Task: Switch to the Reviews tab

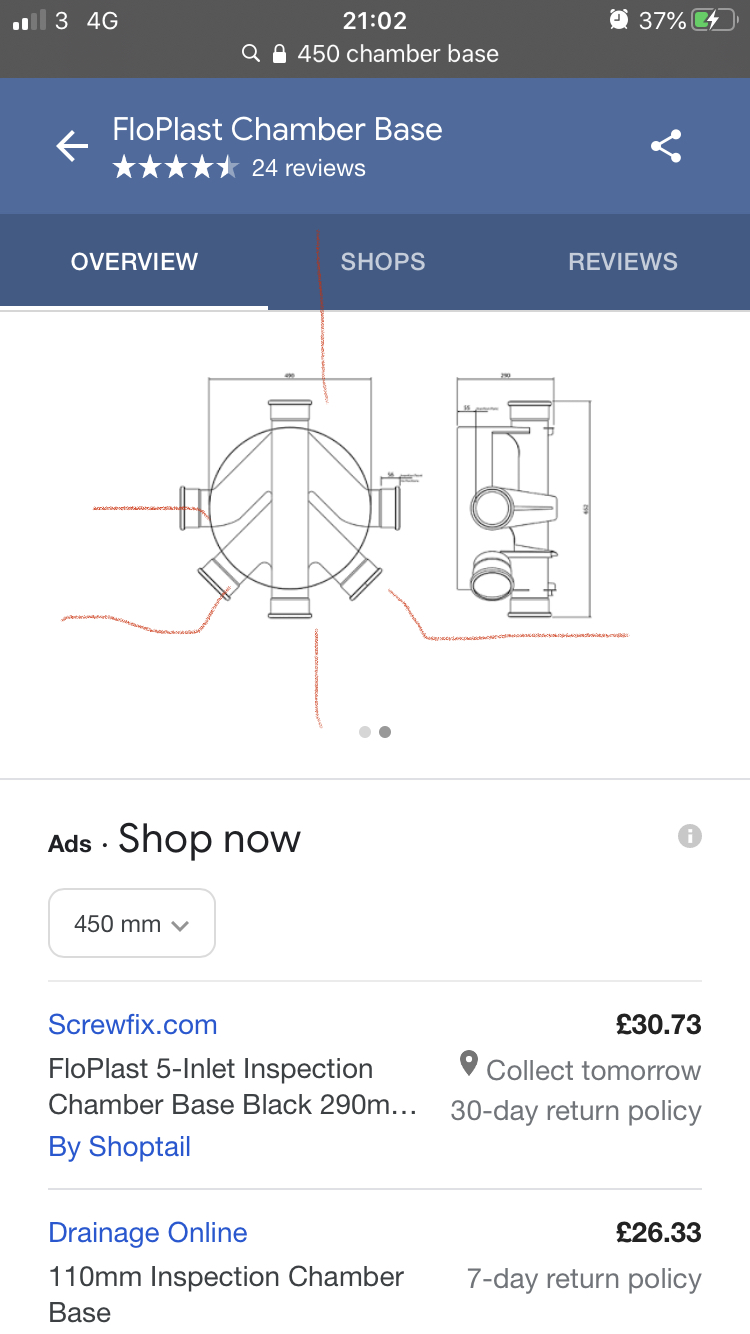Action: pyautogui.click(x=622, y=262)
